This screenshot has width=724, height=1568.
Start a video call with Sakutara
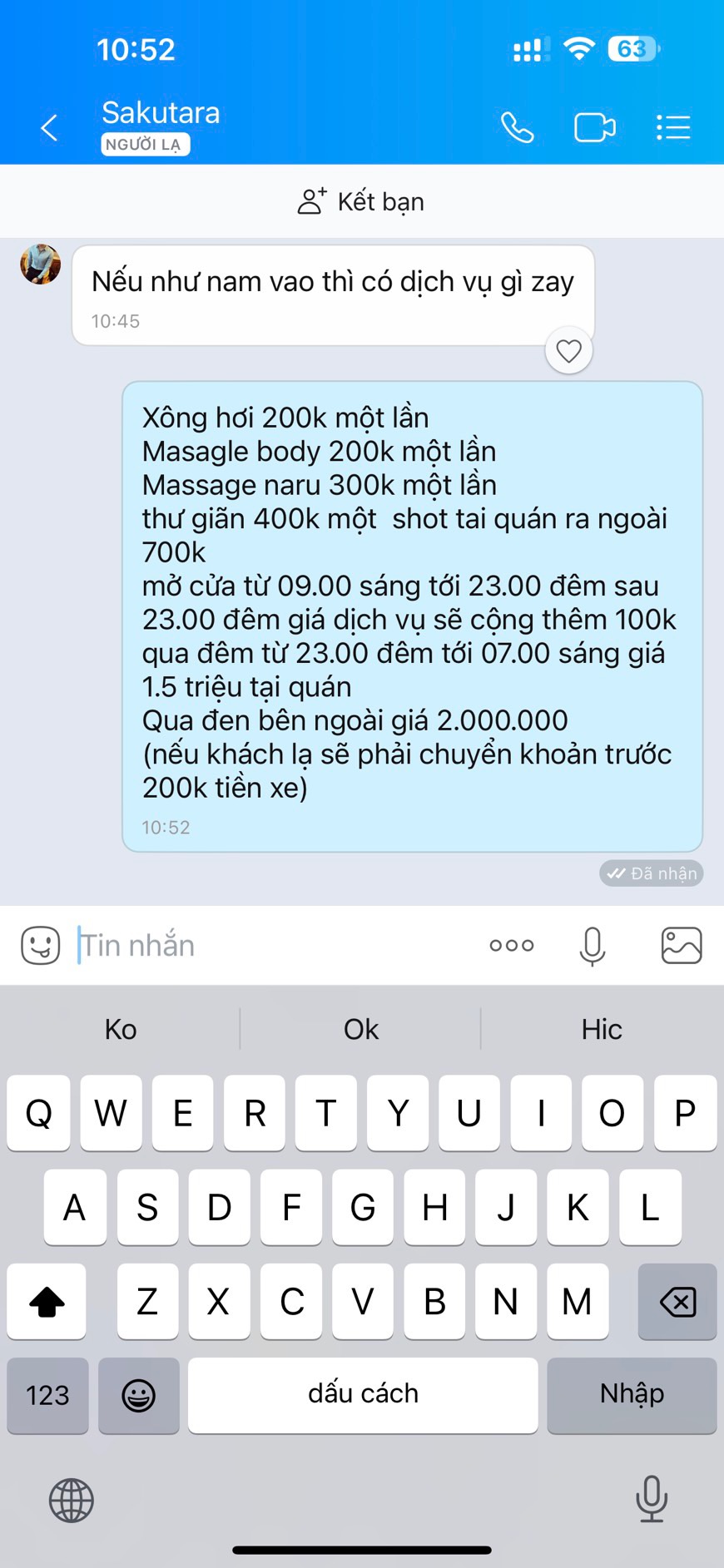coord(594,128)
